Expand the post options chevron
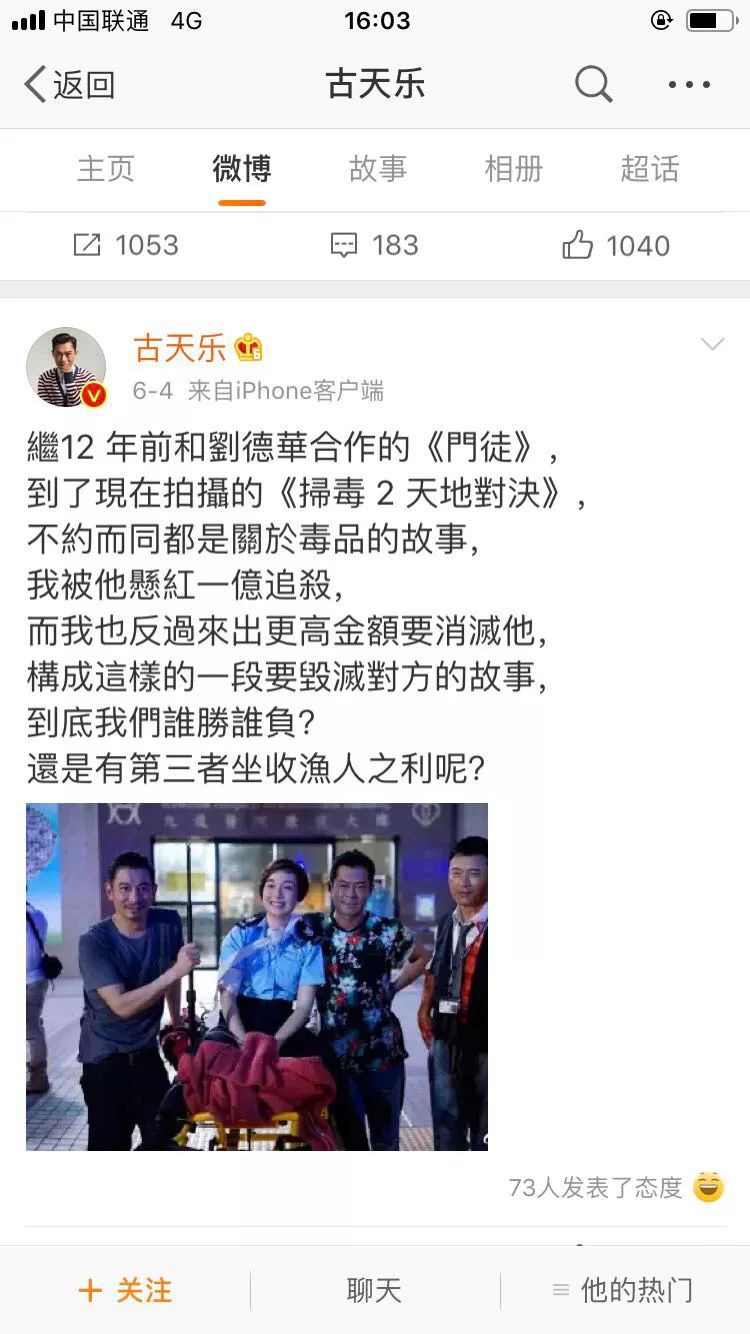This screenshot has height=1334, width=750. click(x=712, y=345)
